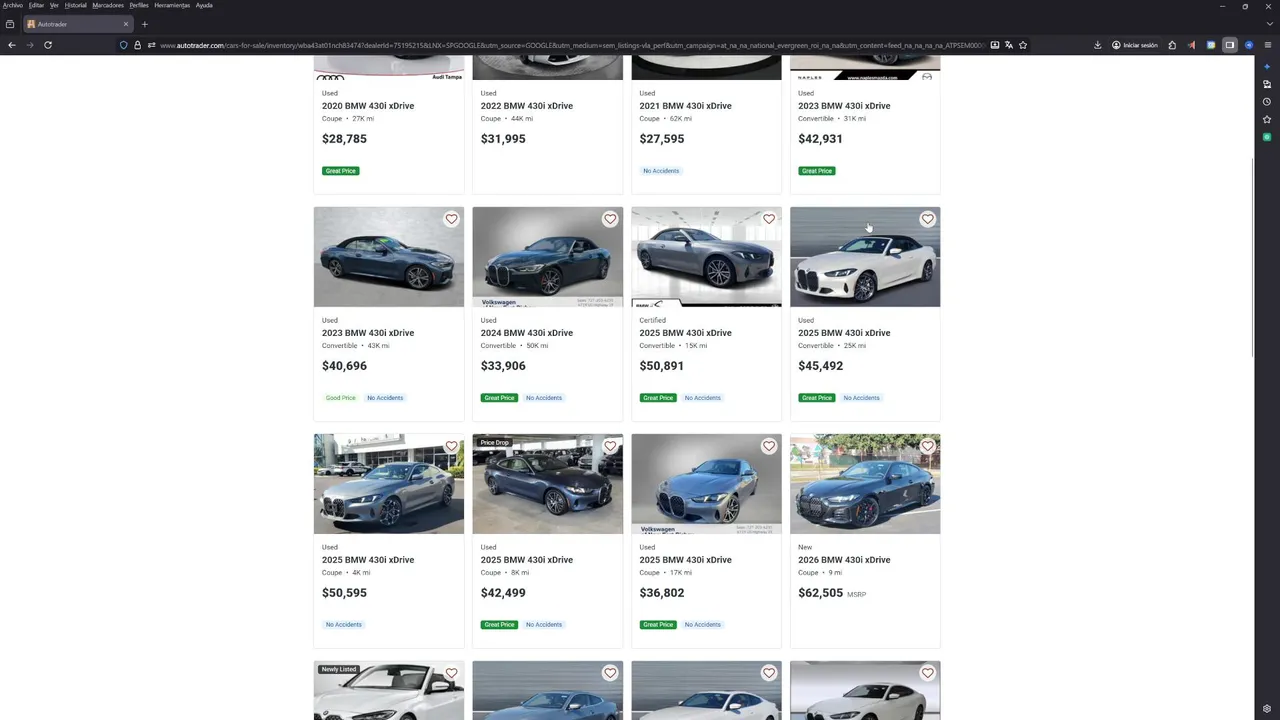Screen dimensions: 1280x720
Task: Go back to the previous page
Action: point(12,45)
